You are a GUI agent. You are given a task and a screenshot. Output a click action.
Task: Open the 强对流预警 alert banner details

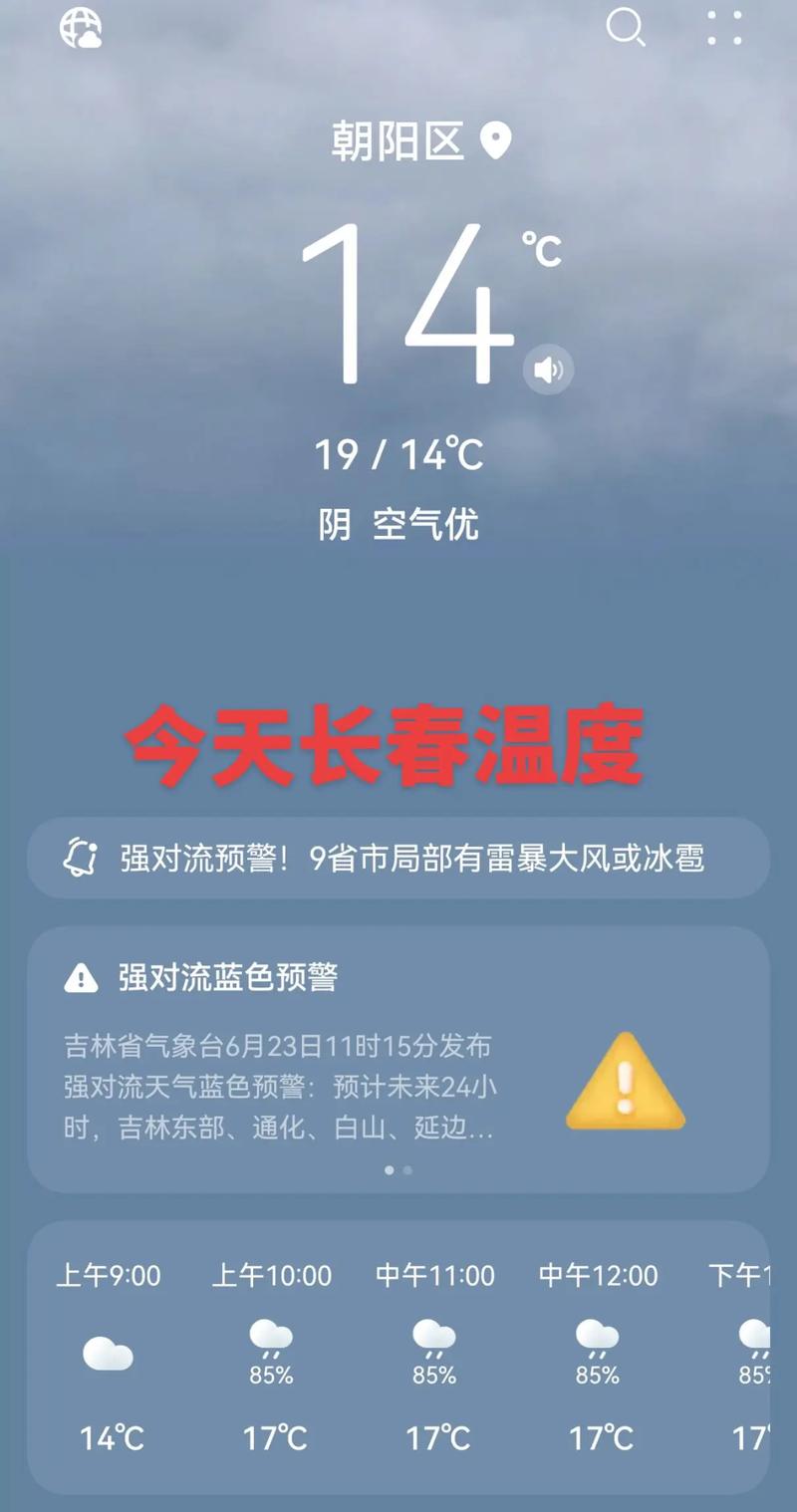398,858
